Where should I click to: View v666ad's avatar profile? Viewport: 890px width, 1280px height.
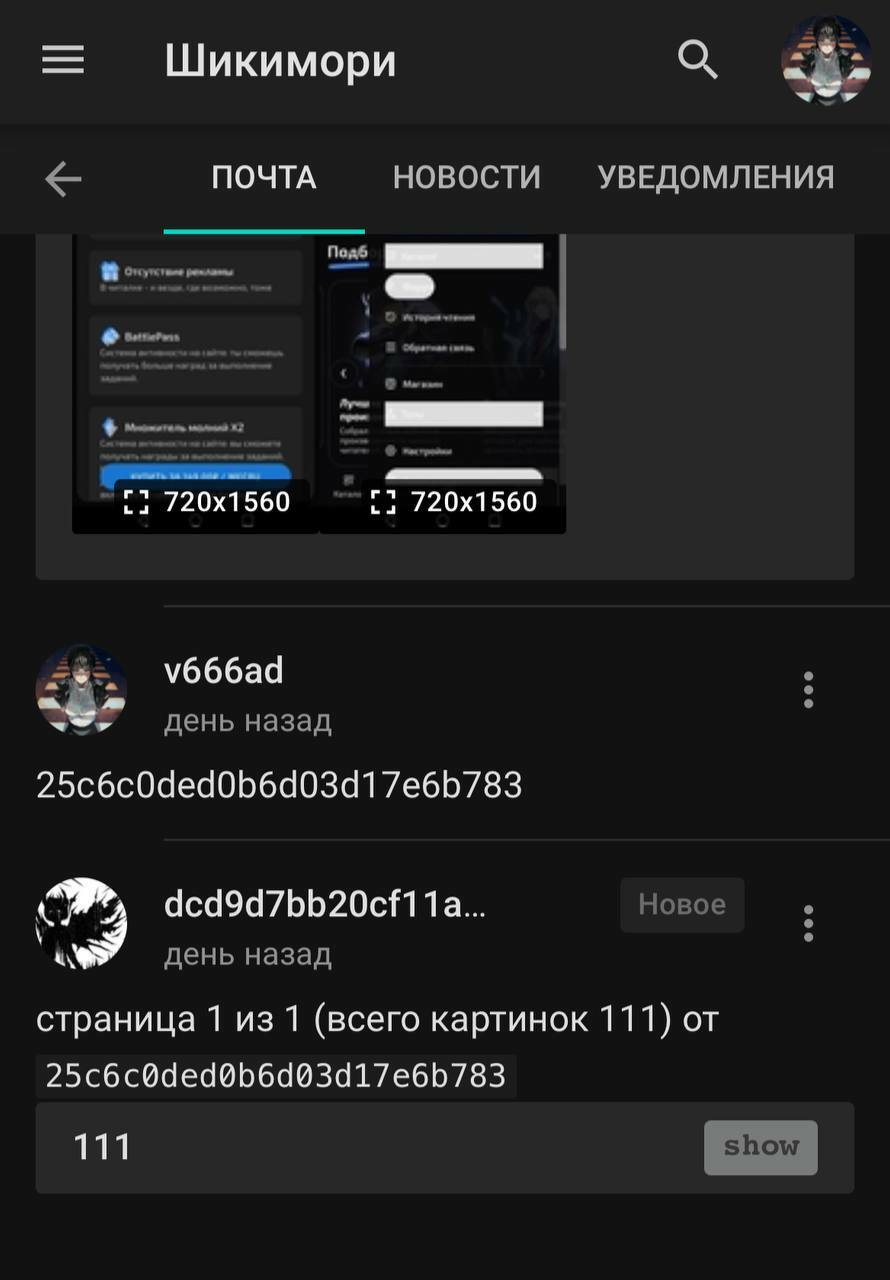(x=81, y=690)
